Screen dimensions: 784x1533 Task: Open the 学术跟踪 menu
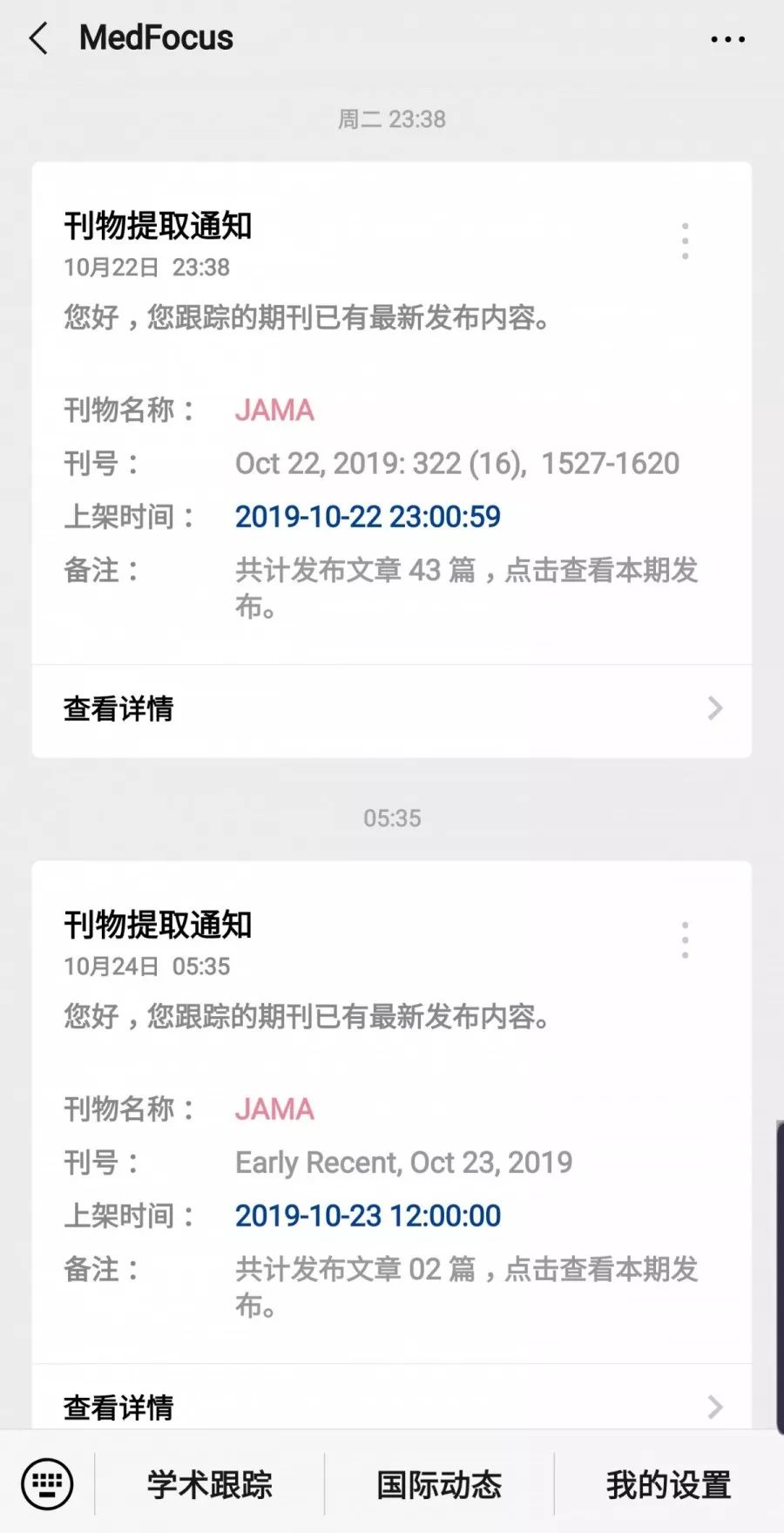[x=209, y=1484]
